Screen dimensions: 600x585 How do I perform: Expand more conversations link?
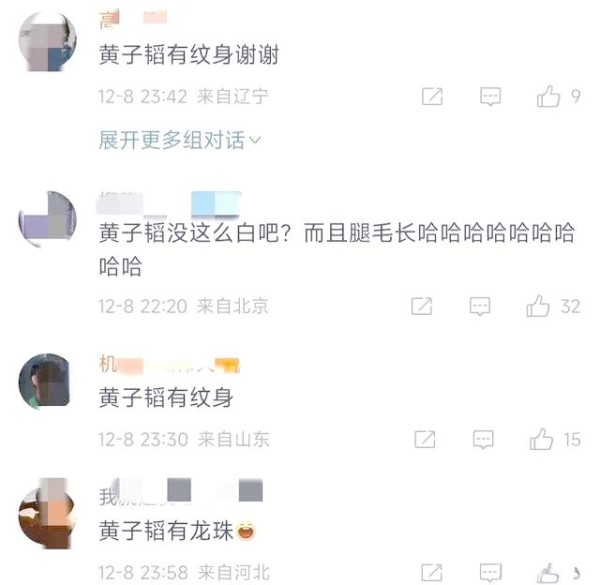pos(180,140)
